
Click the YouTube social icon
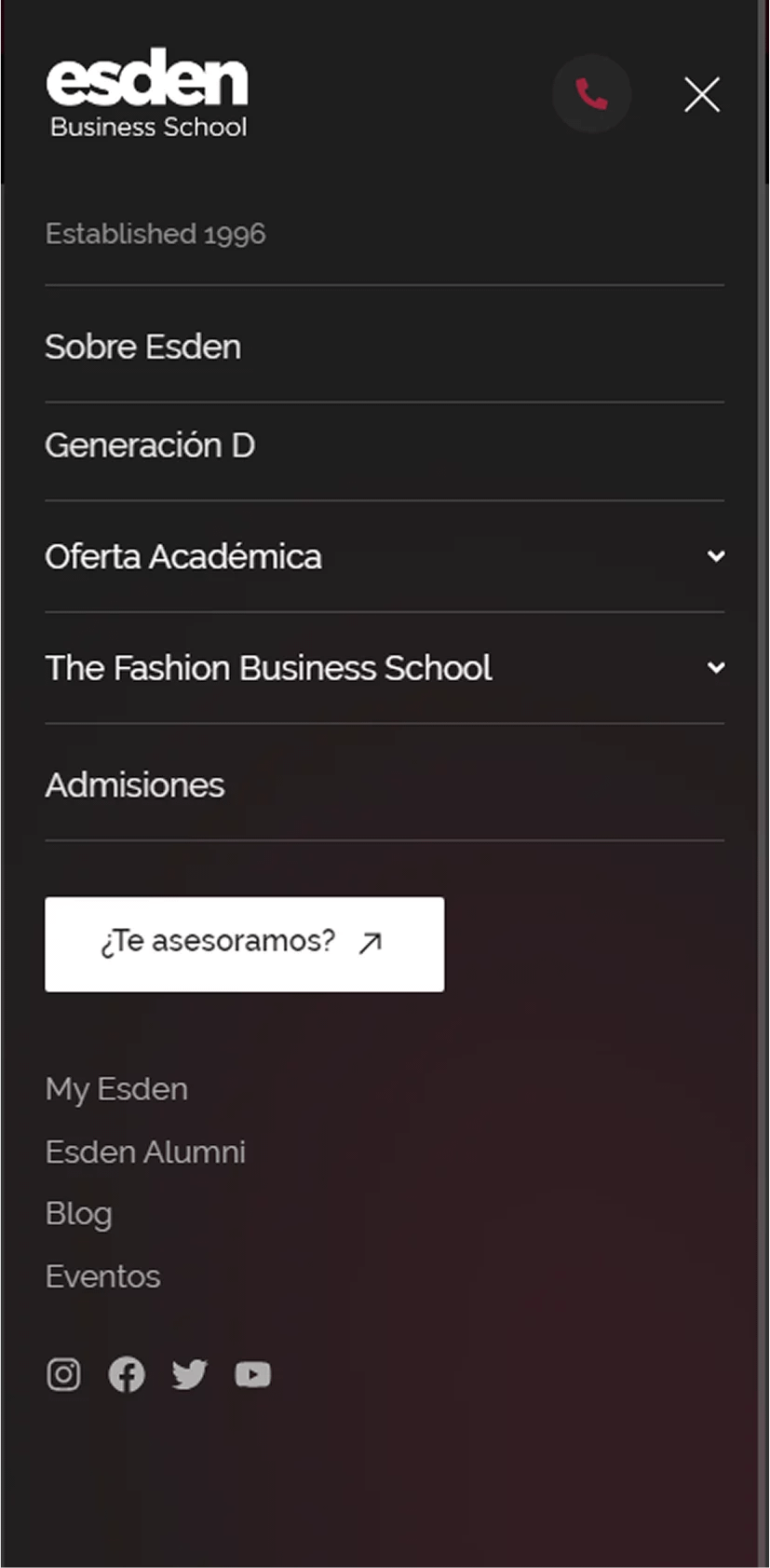point(252,1374)
